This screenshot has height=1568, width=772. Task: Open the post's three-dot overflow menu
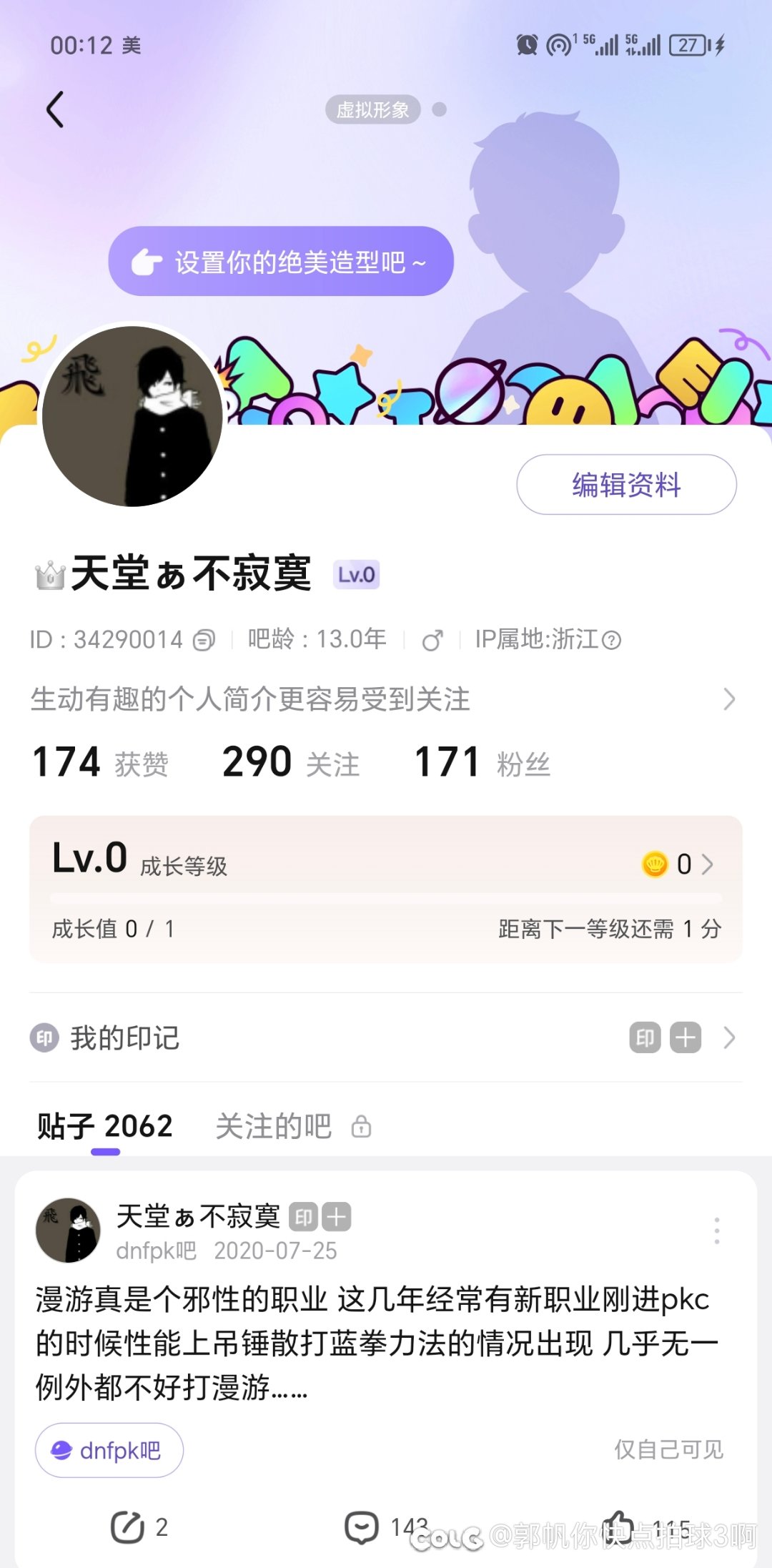click(717, 1230)
